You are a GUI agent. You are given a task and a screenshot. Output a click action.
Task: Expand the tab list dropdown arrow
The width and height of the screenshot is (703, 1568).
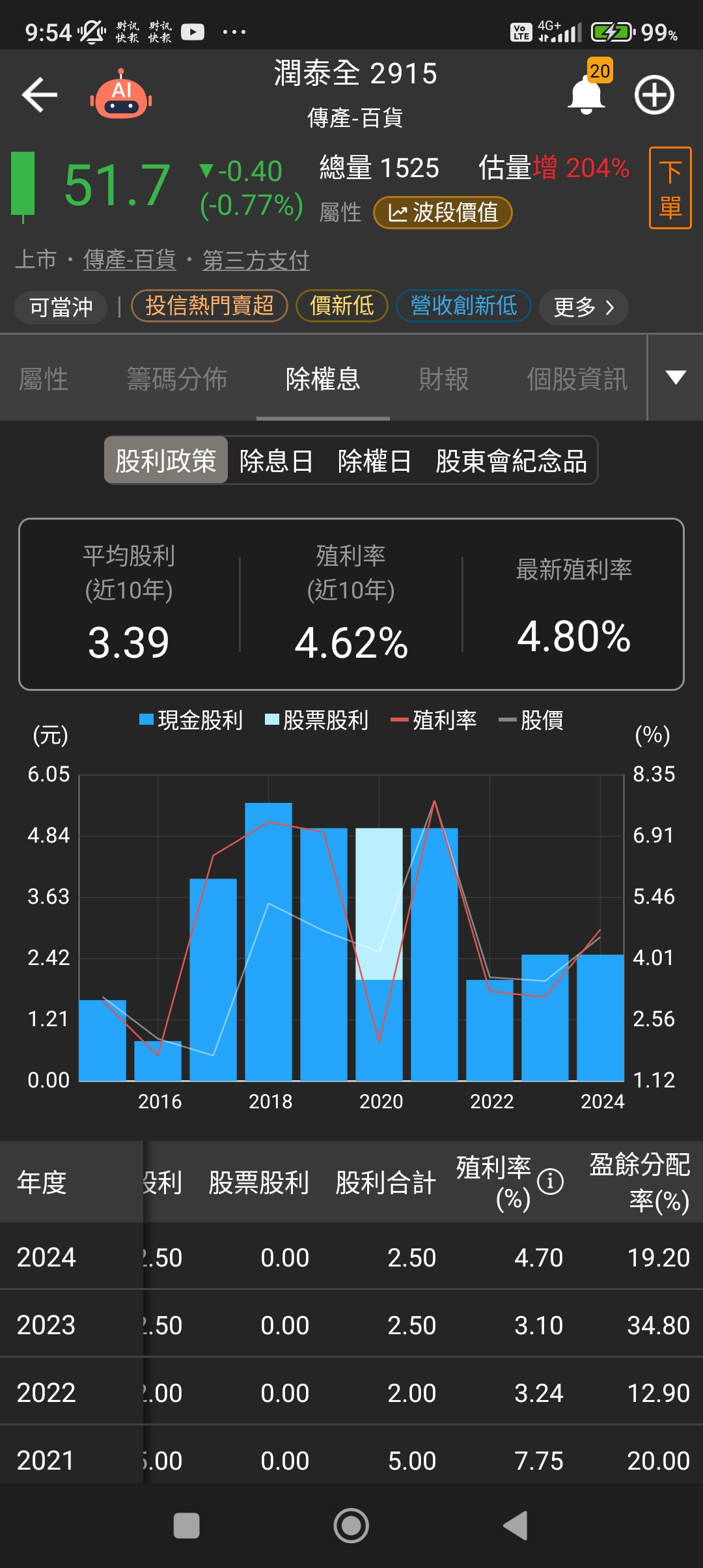pyautogui.click(x=676, y=378)
